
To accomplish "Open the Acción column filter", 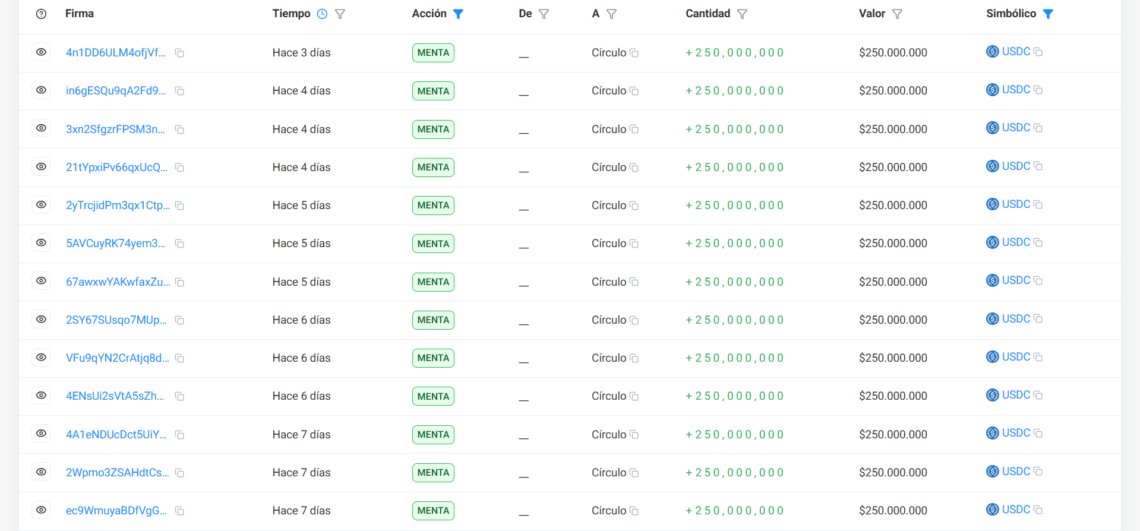I will (x=458, y=14).
